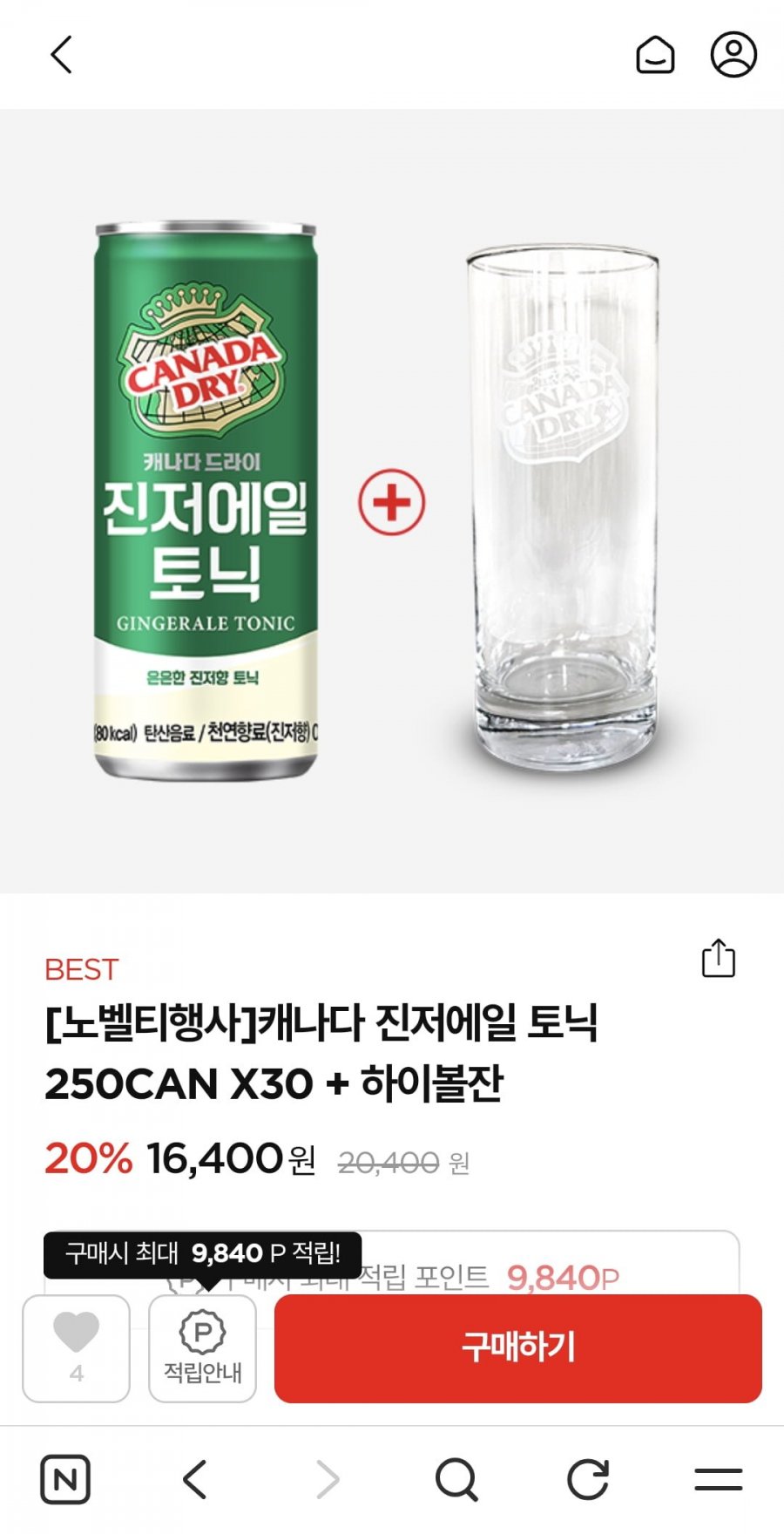The width and height of the screenshot is (784, 1534).
Task: Open the Naver N home button
Action: 65,1479
